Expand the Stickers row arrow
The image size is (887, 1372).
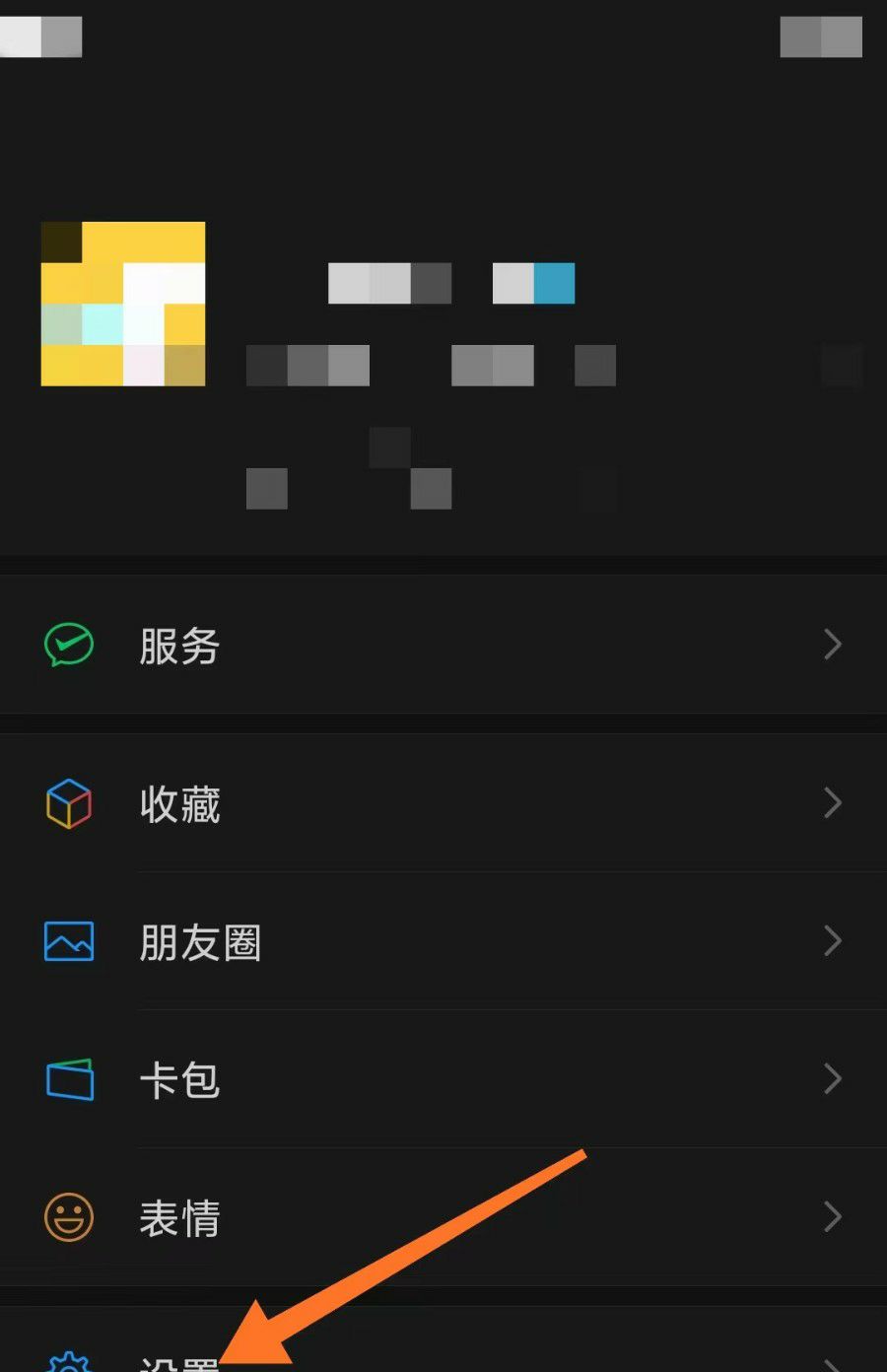pos(831,1217)
